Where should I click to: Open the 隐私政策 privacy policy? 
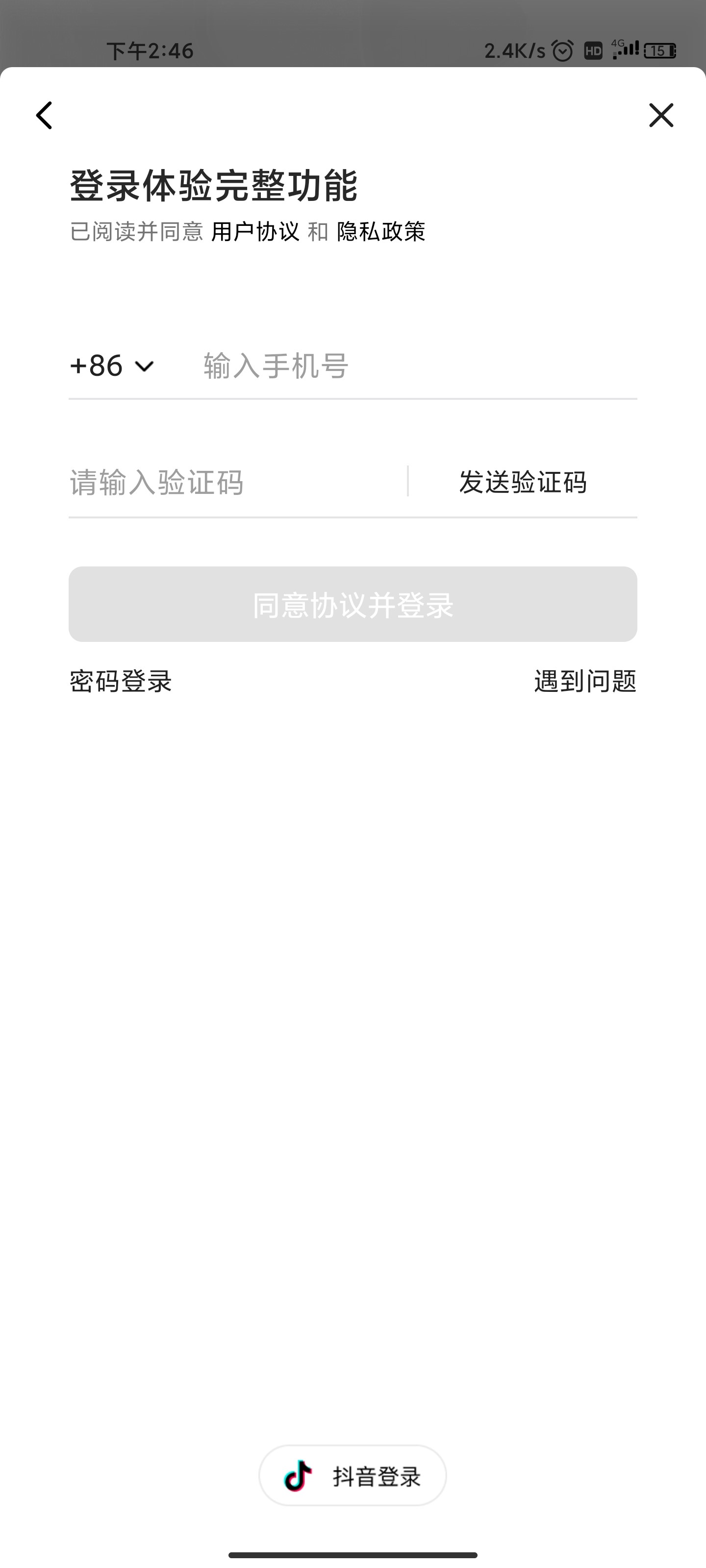(x=381, y=231)
